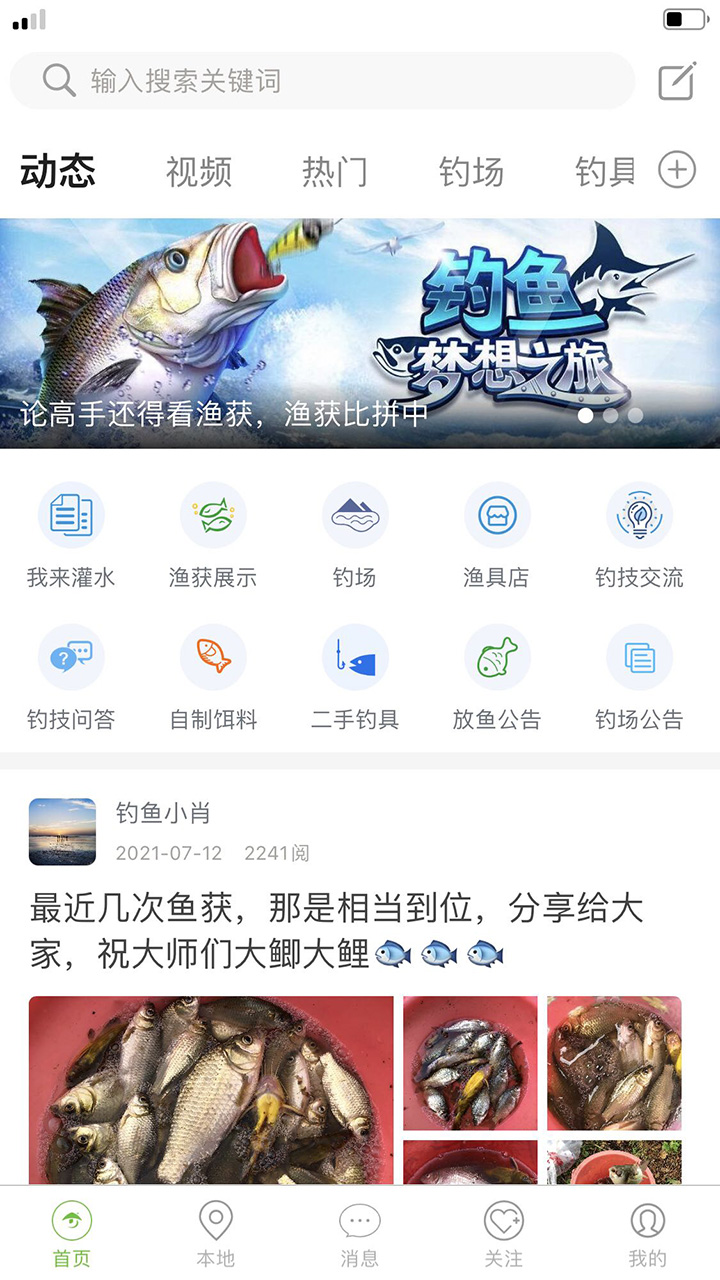Viewport: 720px width, 1280px height.
Task: Open 我来灌水 section
Action: coord(71,535)
